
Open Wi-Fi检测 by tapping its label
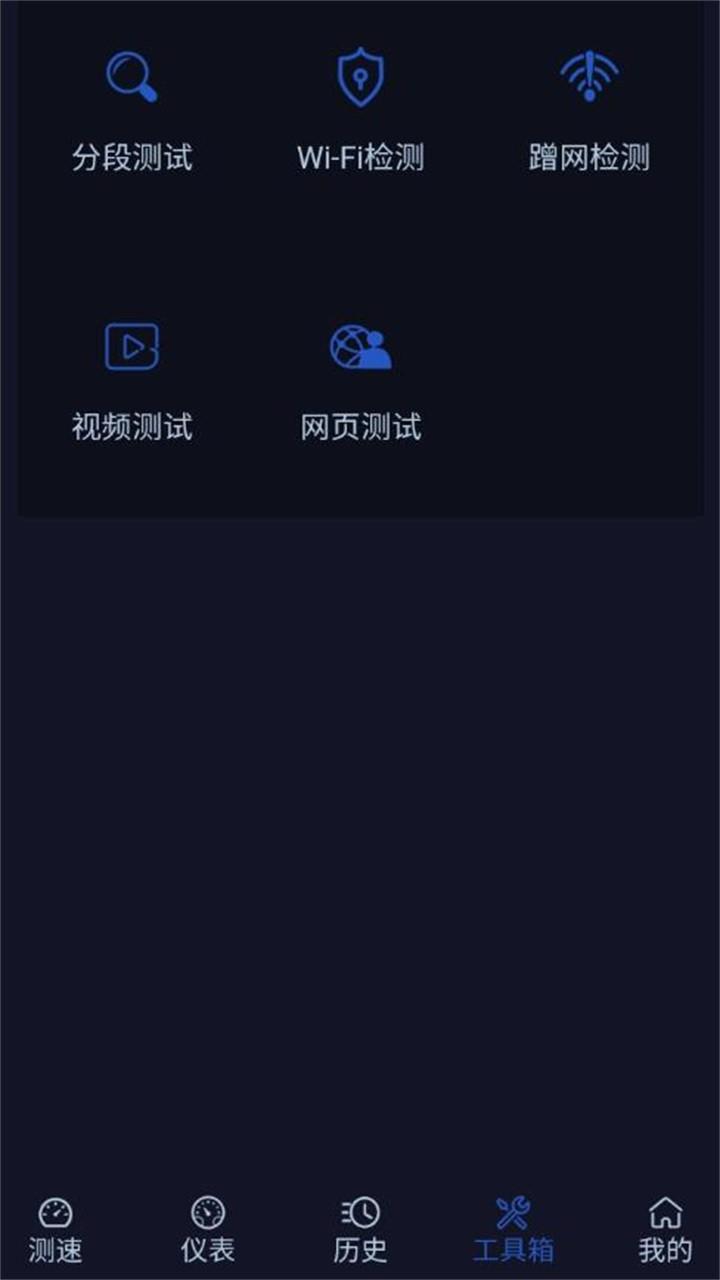(360, 155)
